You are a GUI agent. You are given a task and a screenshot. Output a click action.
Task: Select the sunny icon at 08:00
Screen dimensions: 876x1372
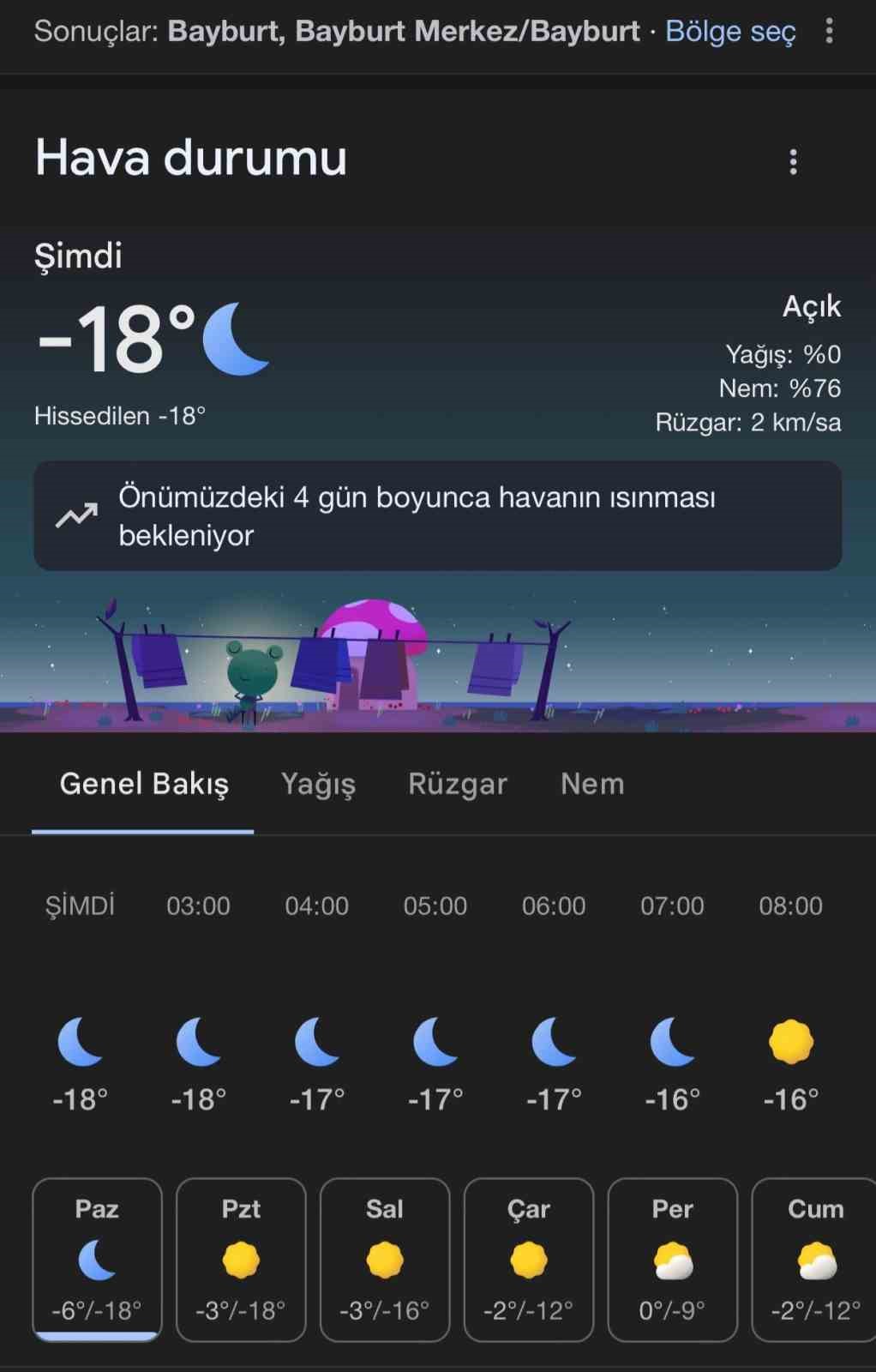point(790,1041)
